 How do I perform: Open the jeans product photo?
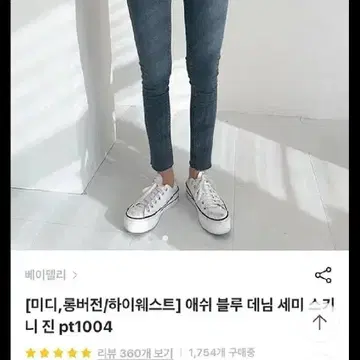180,125
